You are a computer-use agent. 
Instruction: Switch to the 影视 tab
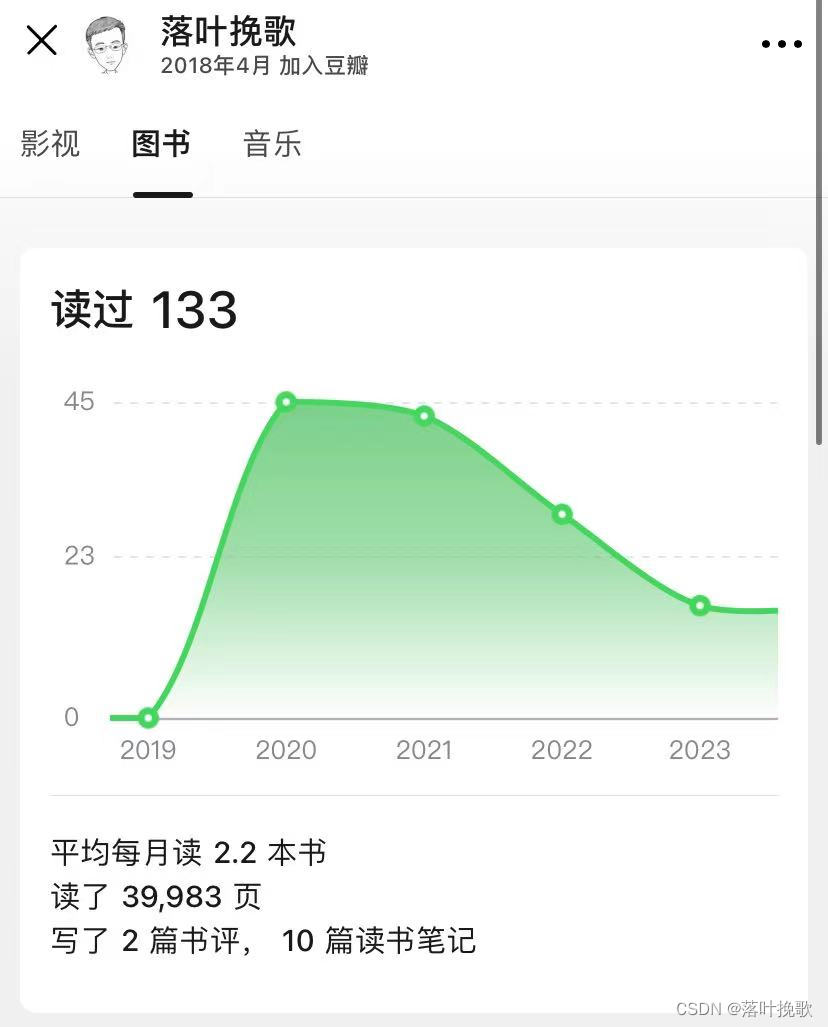[50, 144]
